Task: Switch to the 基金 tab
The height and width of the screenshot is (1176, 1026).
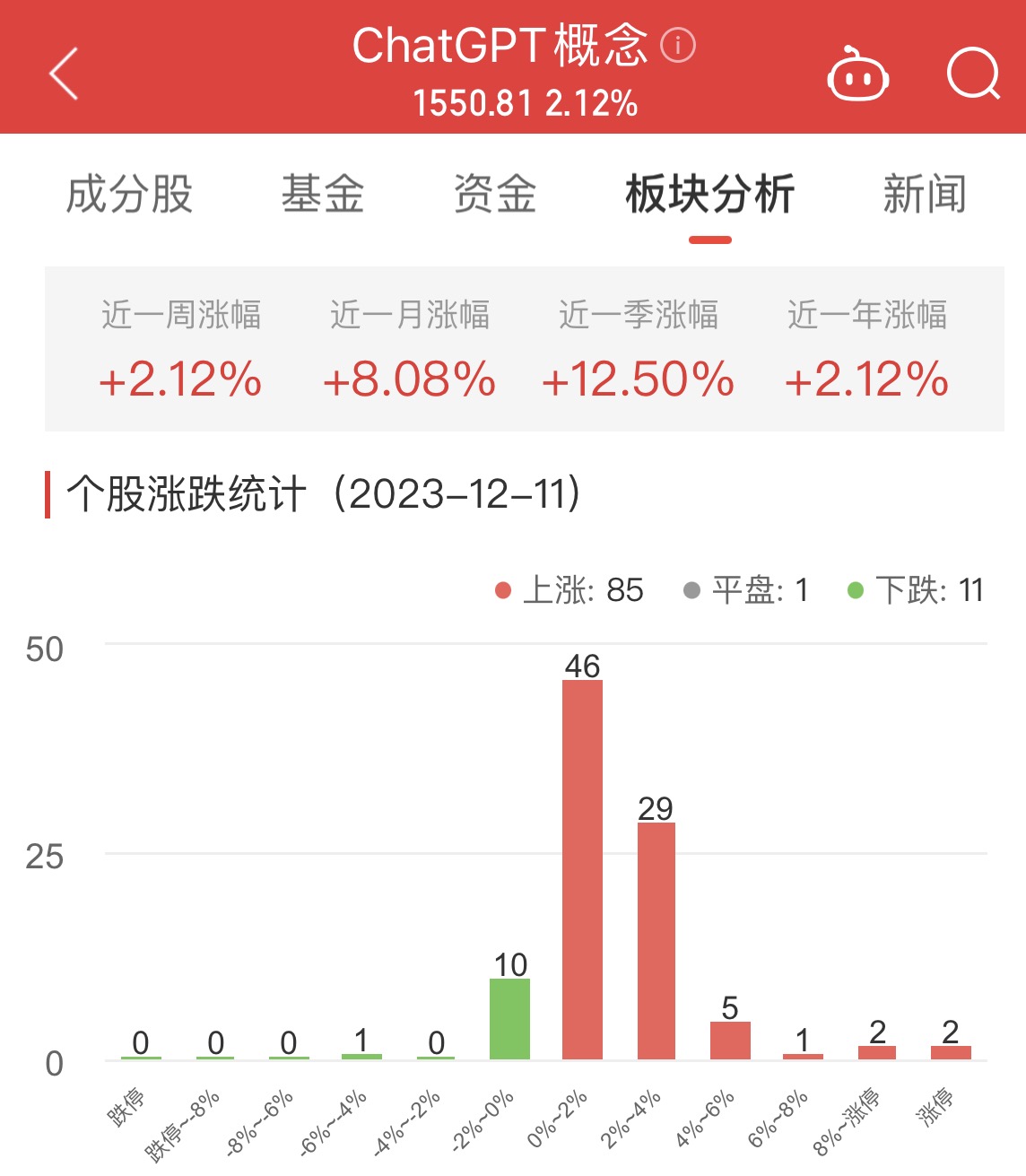Action: coord(323,195)
